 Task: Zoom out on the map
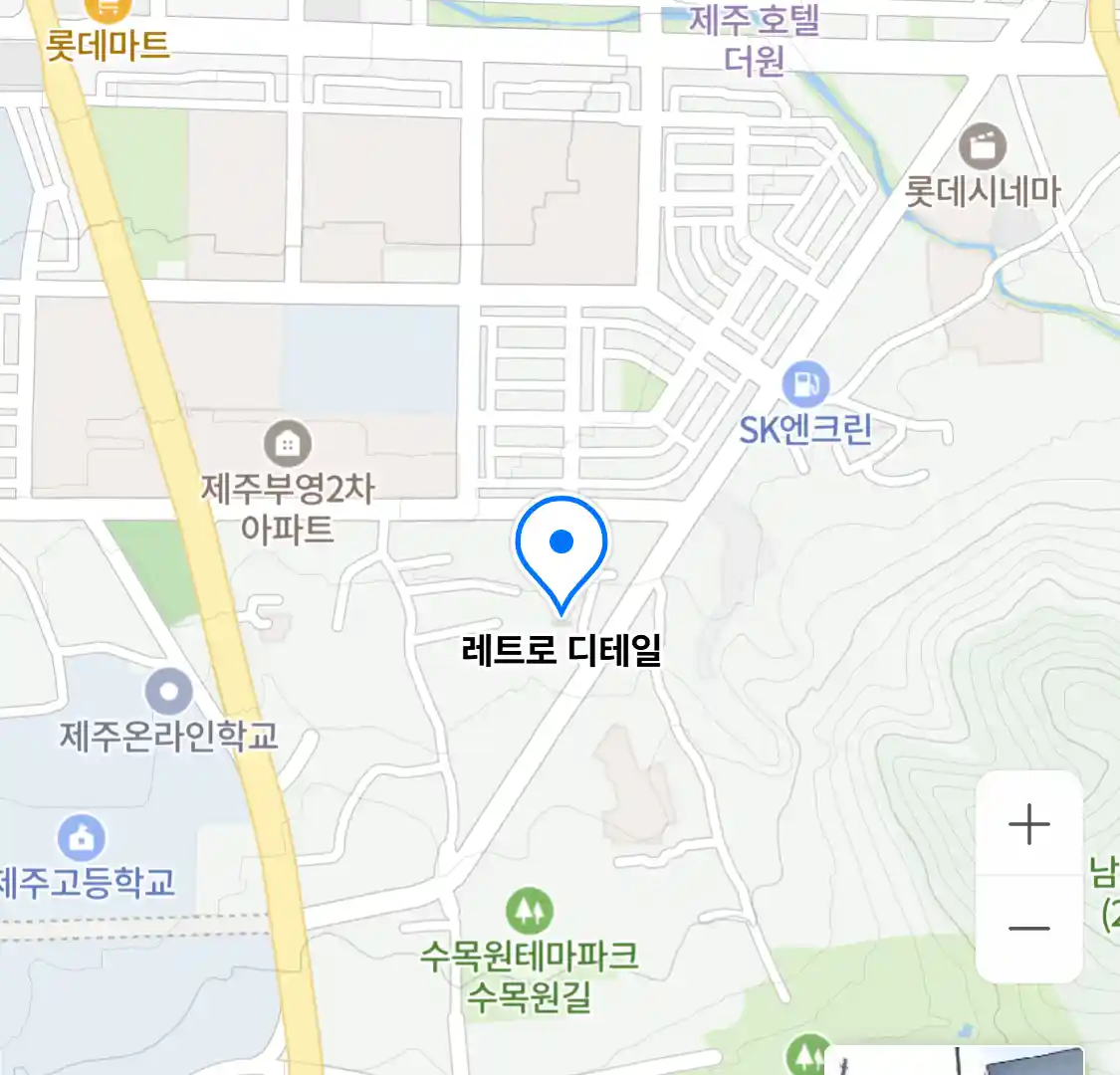(1028, 928)
